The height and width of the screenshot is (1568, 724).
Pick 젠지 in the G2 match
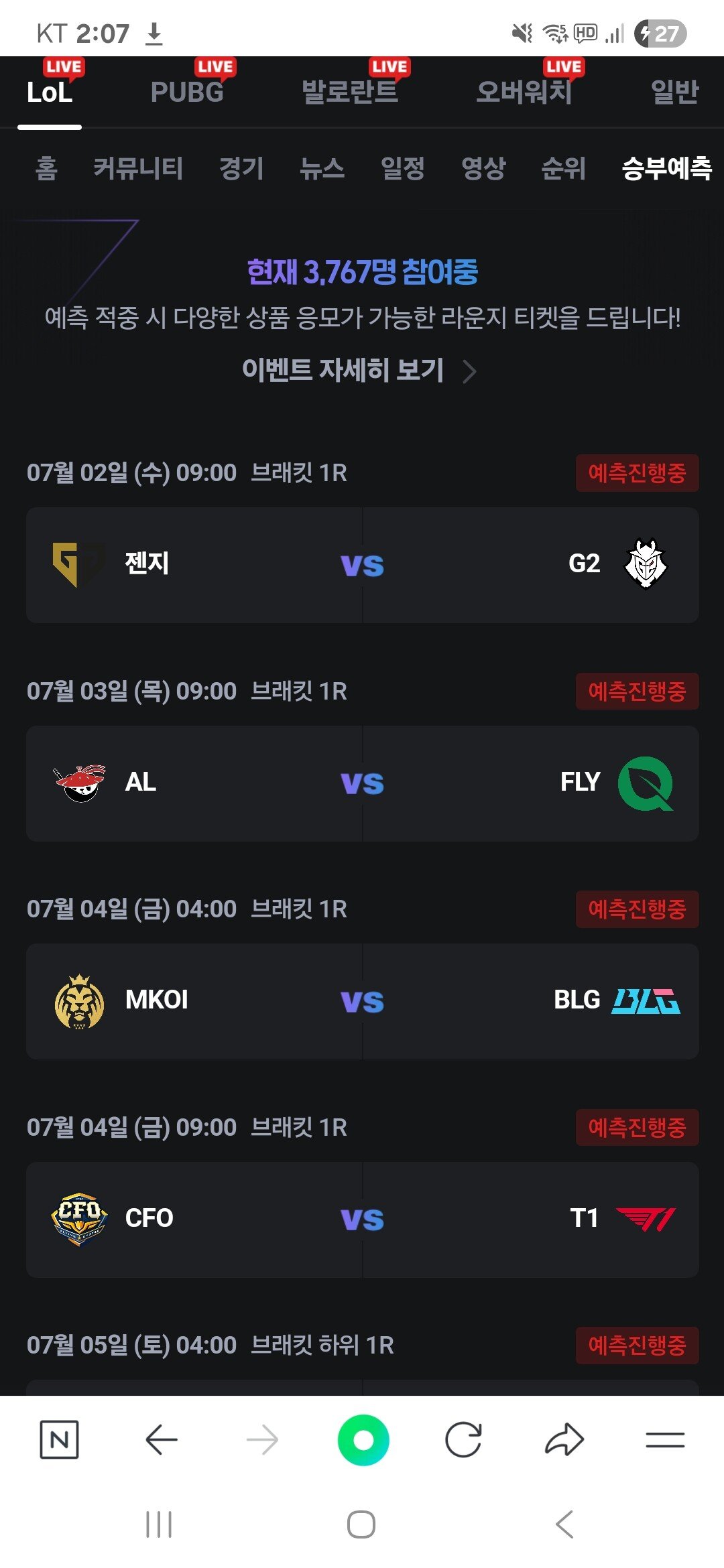(x=194, y=565)
